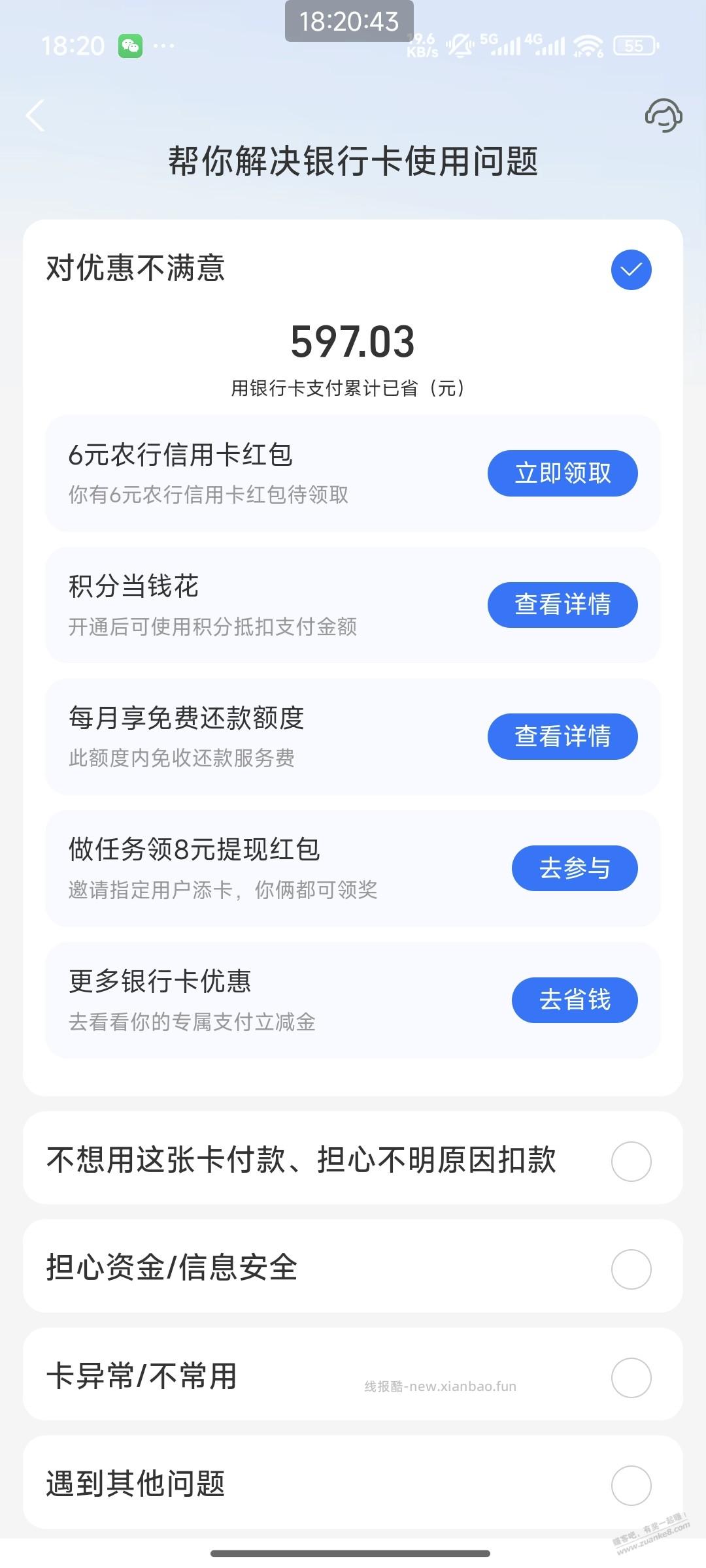Click the back arrow at top left
The height and width of the screenshot is (1568, 706).
(x=36, y=116)
